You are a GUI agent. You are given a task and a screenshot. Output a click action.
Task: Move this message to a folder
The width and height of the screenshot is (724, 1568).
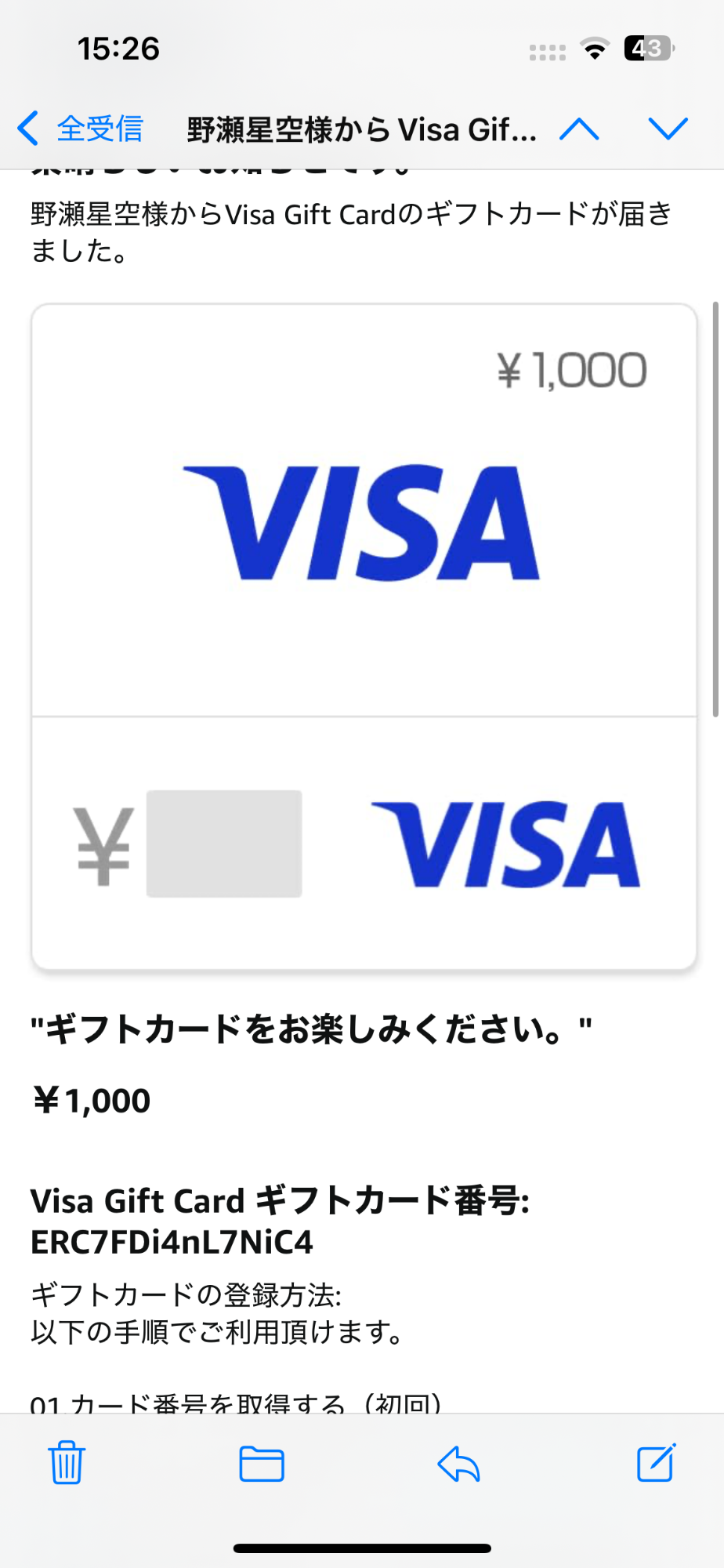262,1463
